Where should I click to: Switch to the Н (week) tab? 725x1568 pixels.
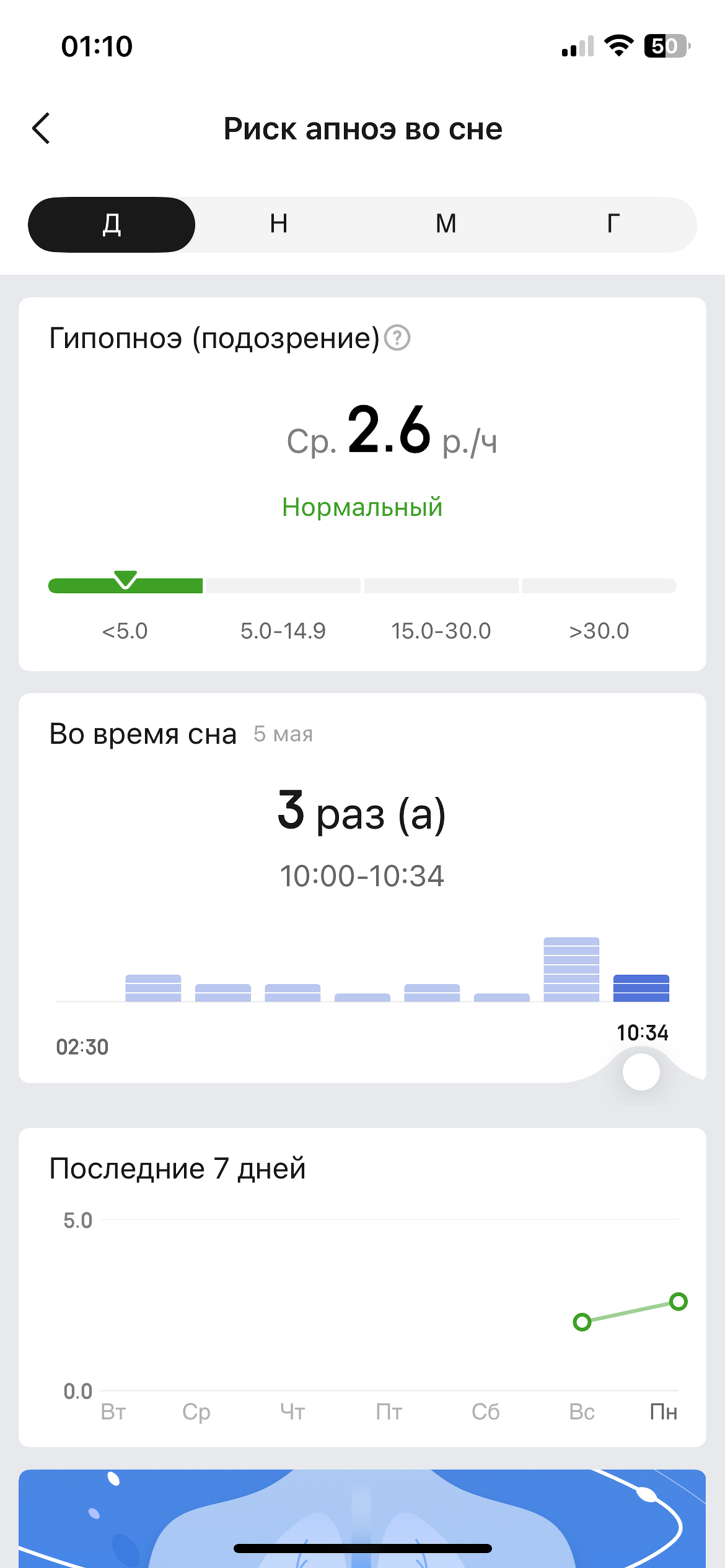coord(279,224)
